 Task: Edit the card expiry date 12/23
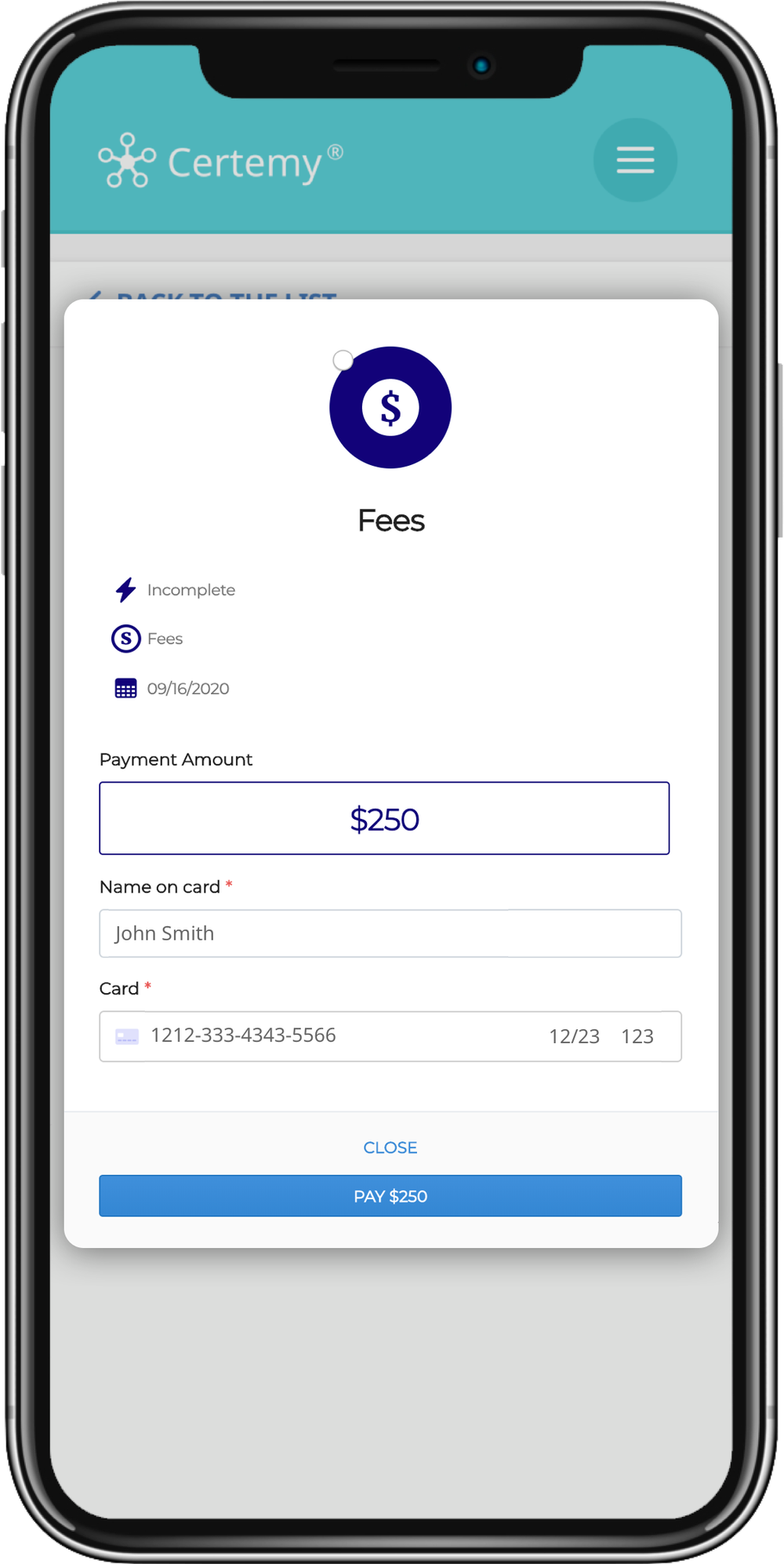click(x=574, y=1037)
